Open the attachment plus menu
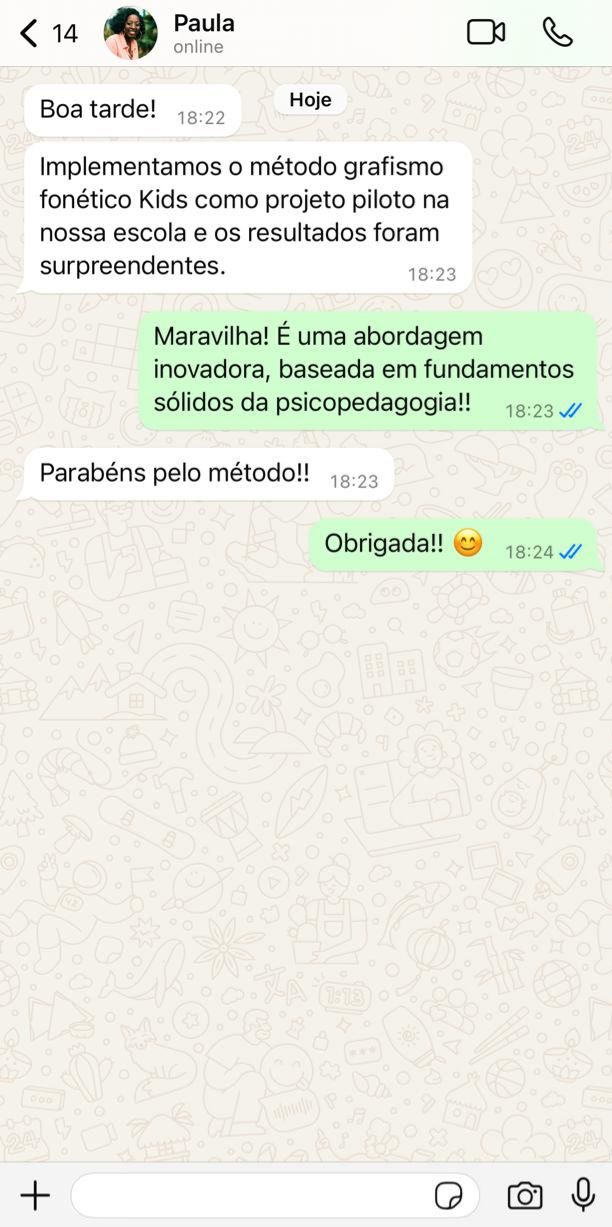612x1227 pixels. click(x=35, y=1195)
